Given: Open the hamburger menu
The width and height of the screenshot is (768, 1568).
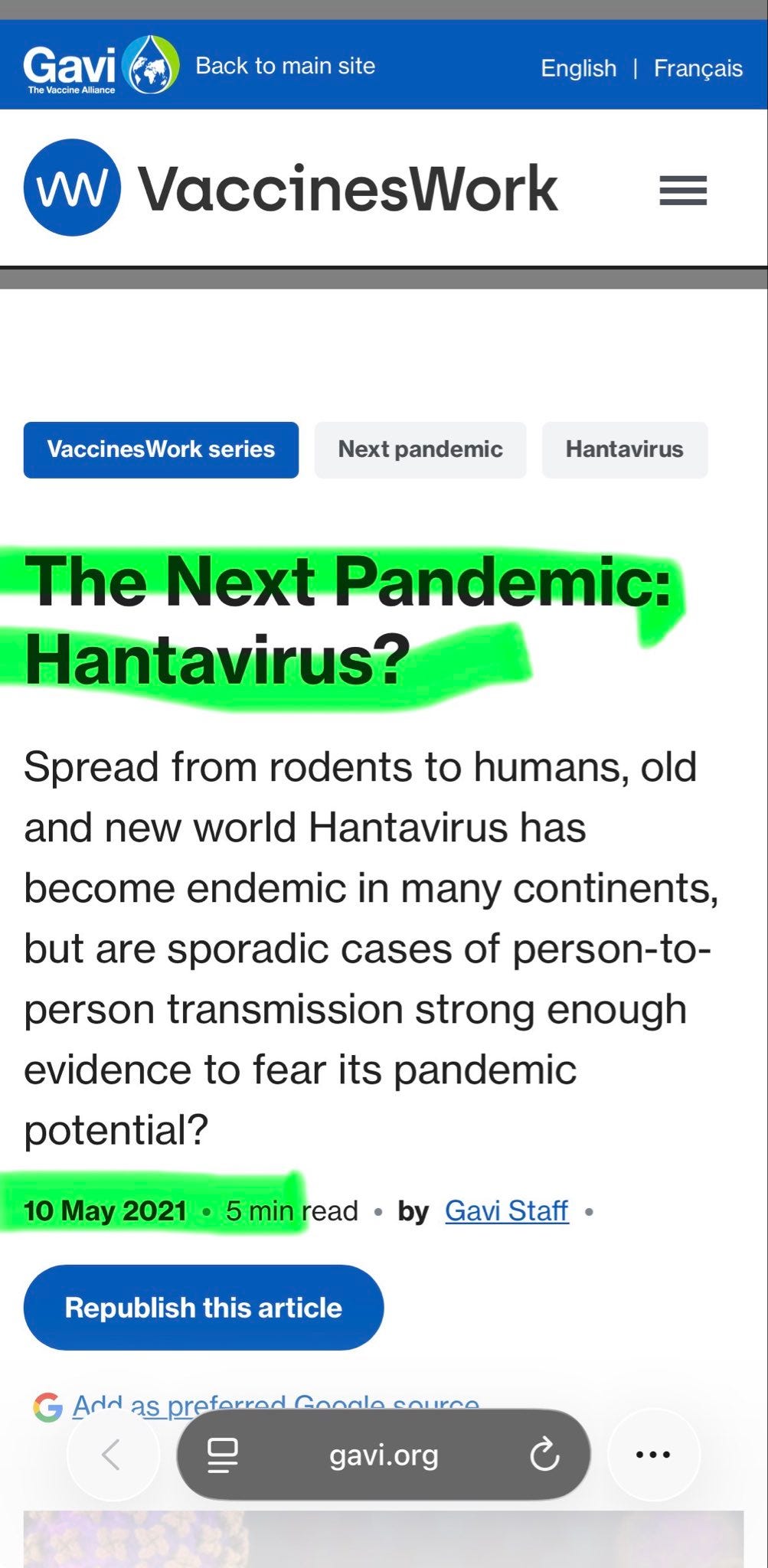Looking at the screenshot, I should pos(683,191).
